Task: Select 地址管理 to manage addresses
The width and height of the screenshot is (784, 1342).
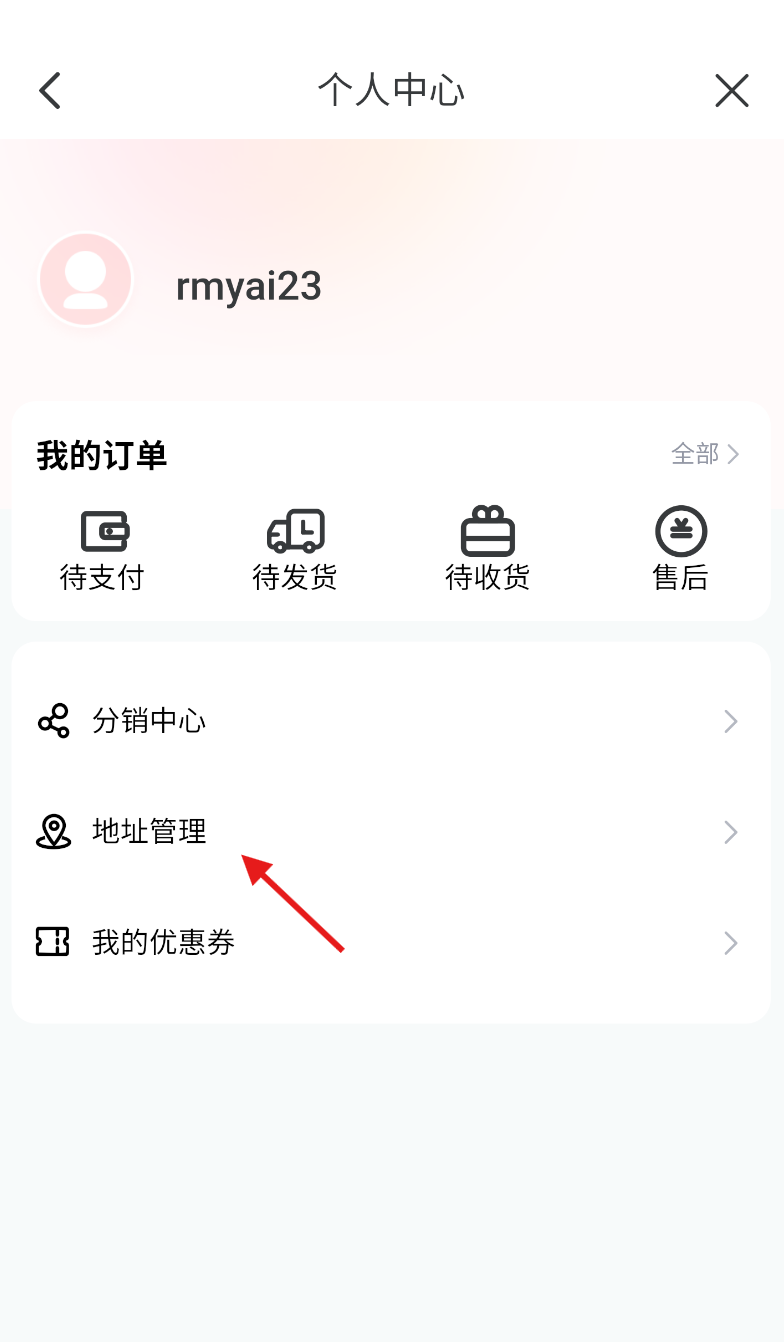Action: 390,832
